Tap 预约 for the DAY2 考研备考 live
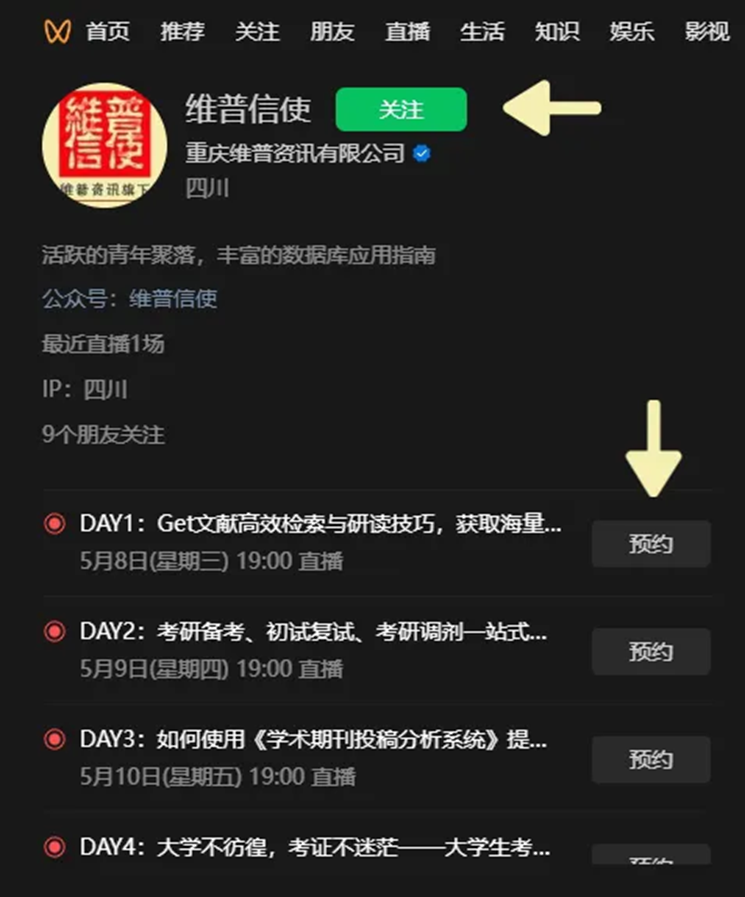This screenshot has height=897, width=745. point(651,651)
